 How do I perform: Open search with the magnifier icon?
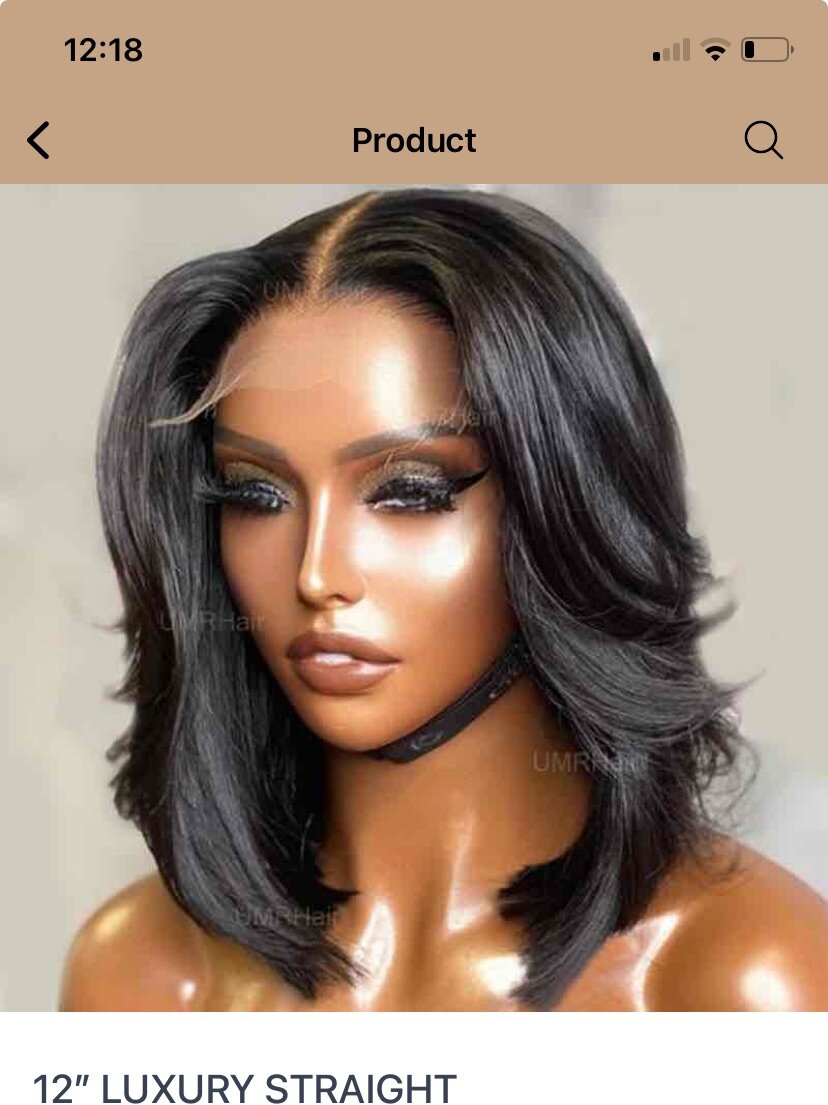[763, 141]
